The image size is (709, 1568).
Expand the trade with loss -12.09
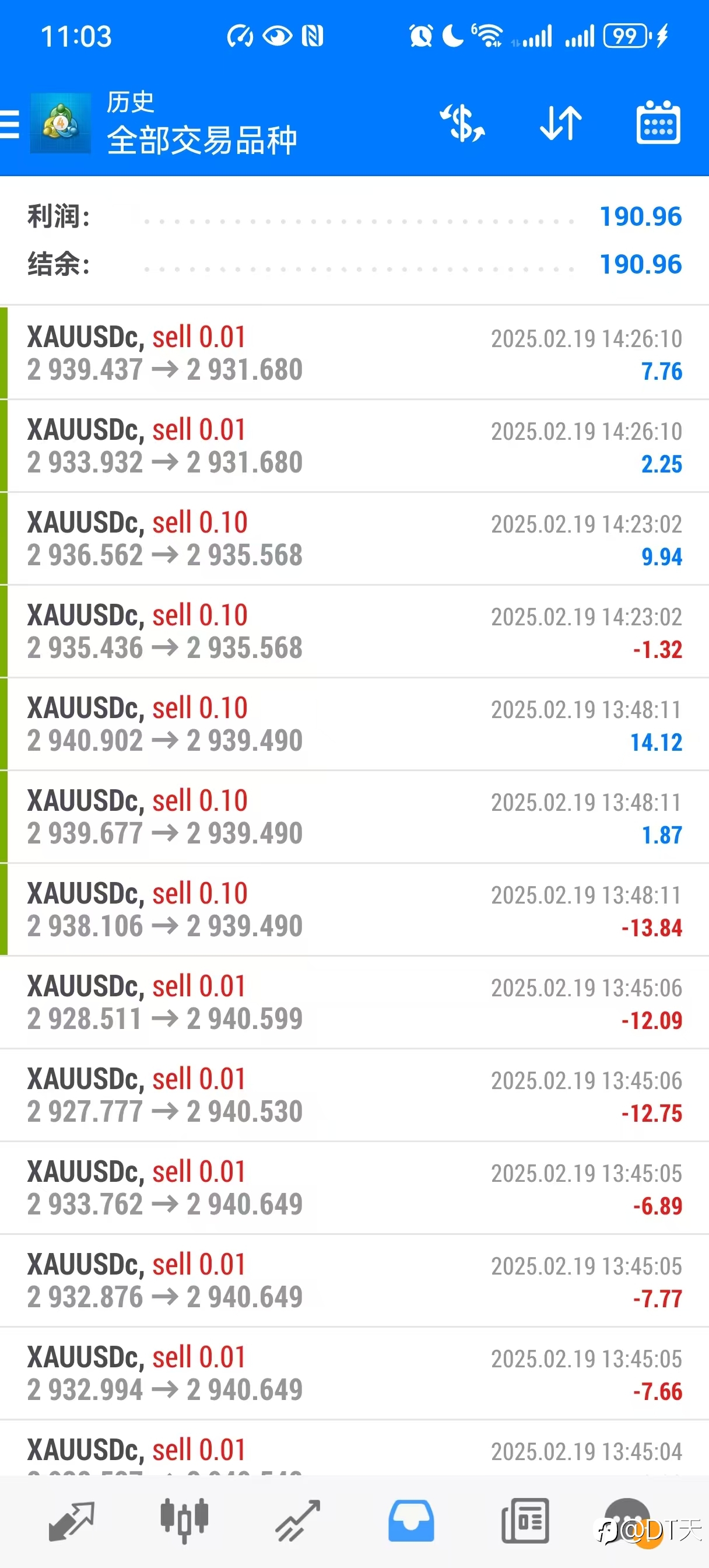(354, 1003)
